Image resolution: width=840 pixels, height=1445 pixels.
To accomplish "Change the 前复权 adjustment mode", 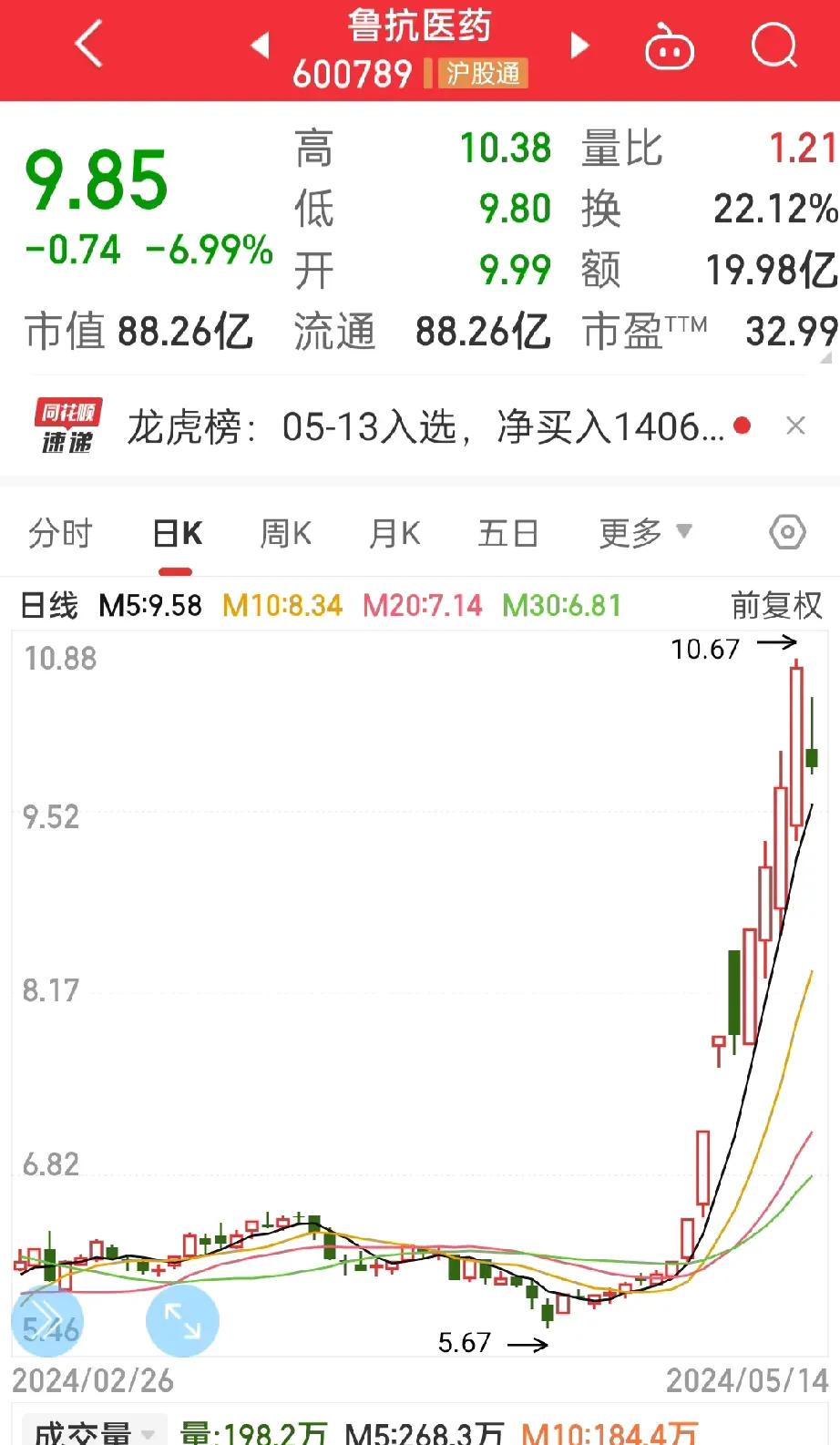I will pyautogui.click(x=776, y=605).
